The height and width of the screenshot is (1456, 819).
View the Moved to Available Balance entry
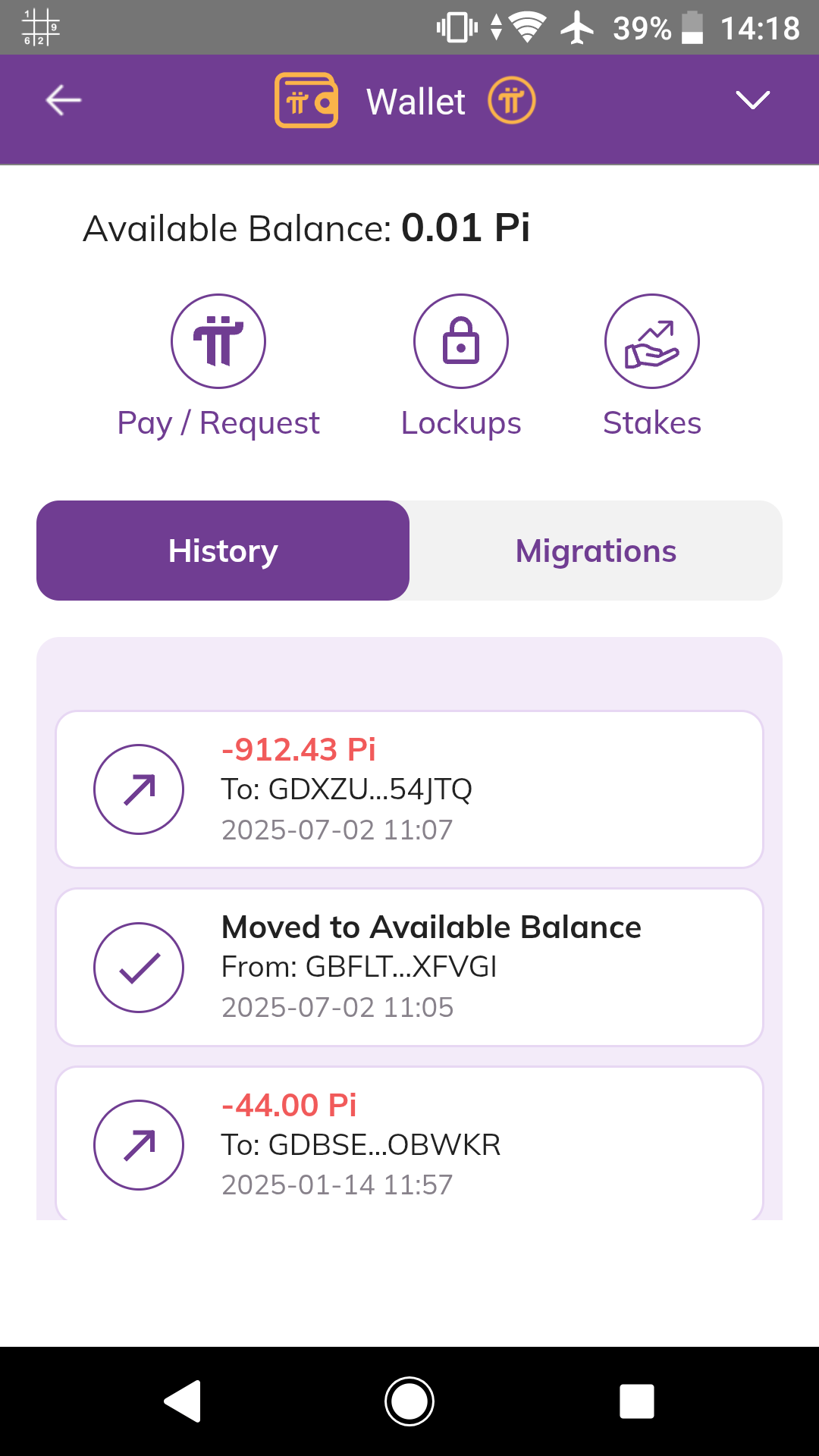click(x=409, y=968)
